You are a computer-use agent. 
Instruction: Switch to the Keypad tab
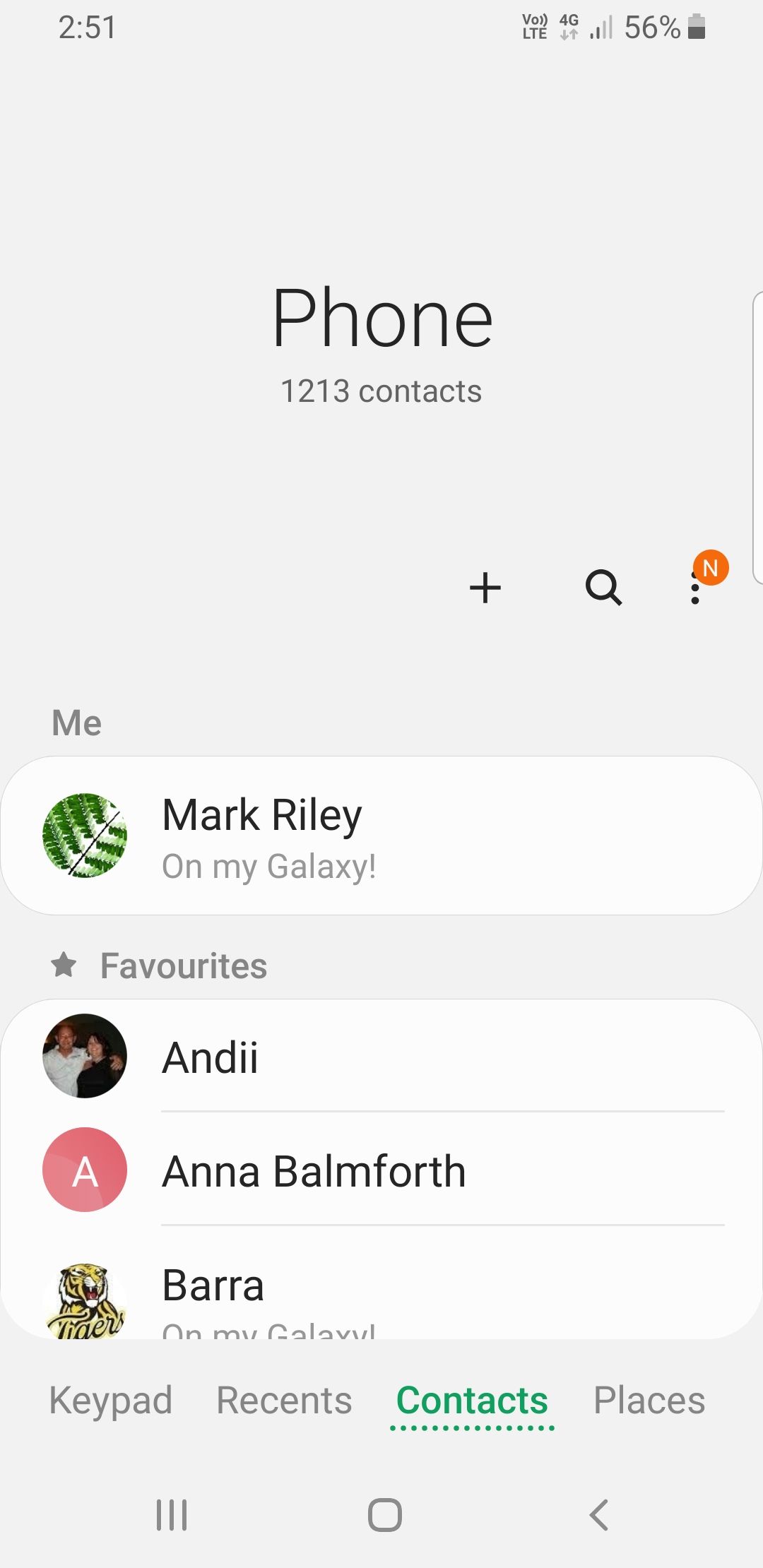(x=111, y=1401)
